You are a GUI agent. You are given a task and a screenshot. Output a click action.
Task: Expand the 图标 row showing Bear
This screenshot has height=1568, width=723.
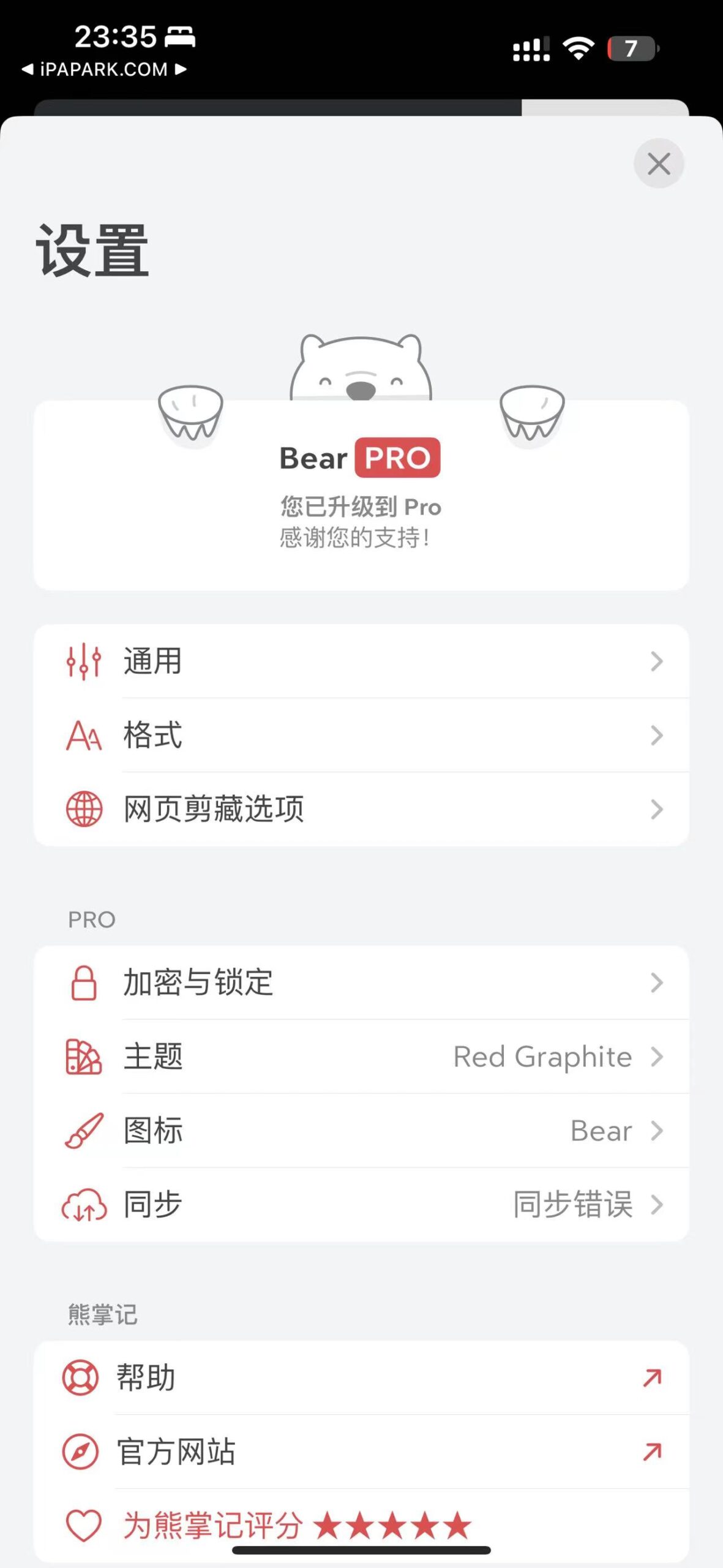click(x=361, y=1131)
